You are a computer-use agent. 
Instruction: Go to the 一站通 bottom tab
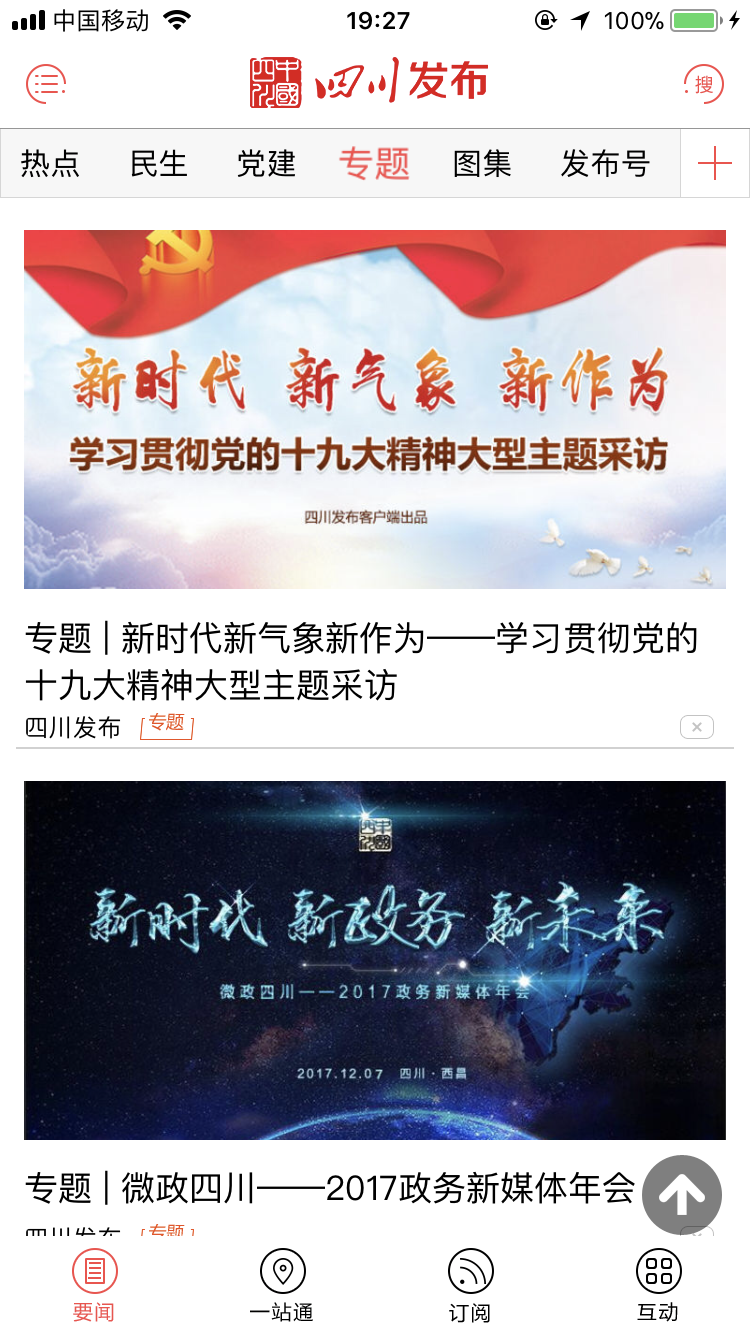click(282, 1286)
